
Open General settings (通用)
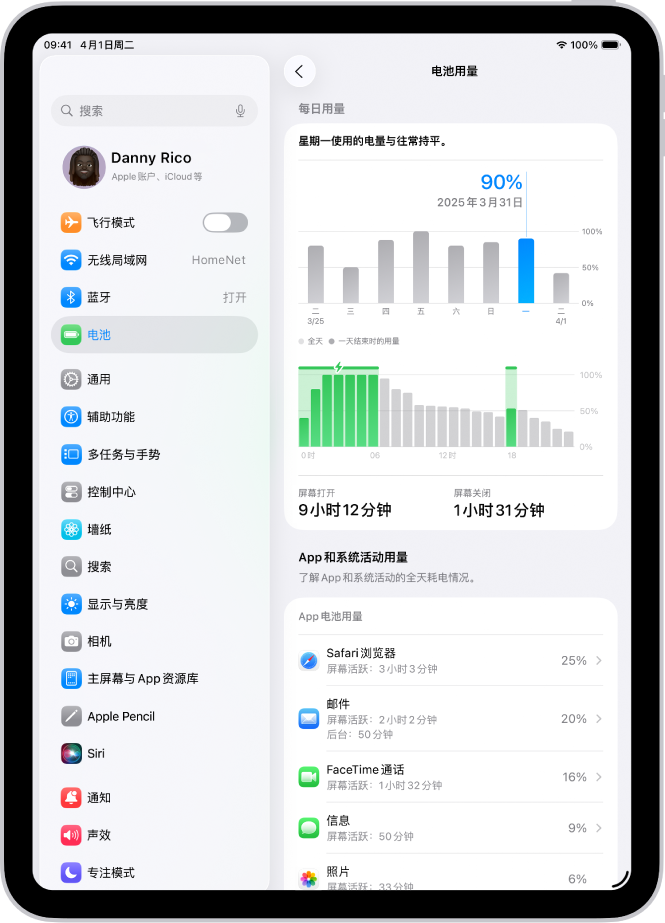(x=154, y=379)
